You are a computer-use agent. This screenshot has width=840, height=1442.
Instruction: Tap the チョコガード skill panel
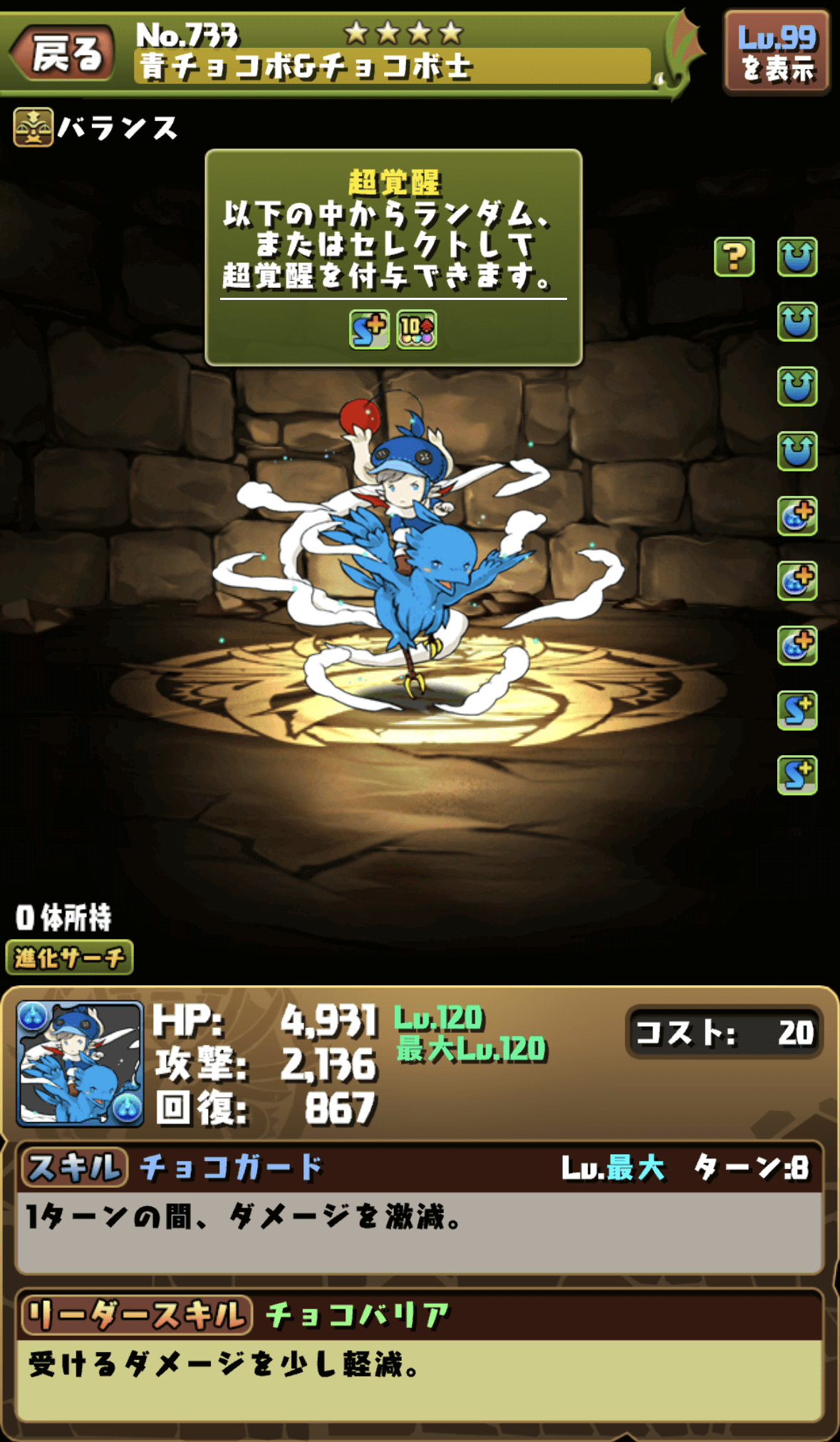pos(419,1208)
